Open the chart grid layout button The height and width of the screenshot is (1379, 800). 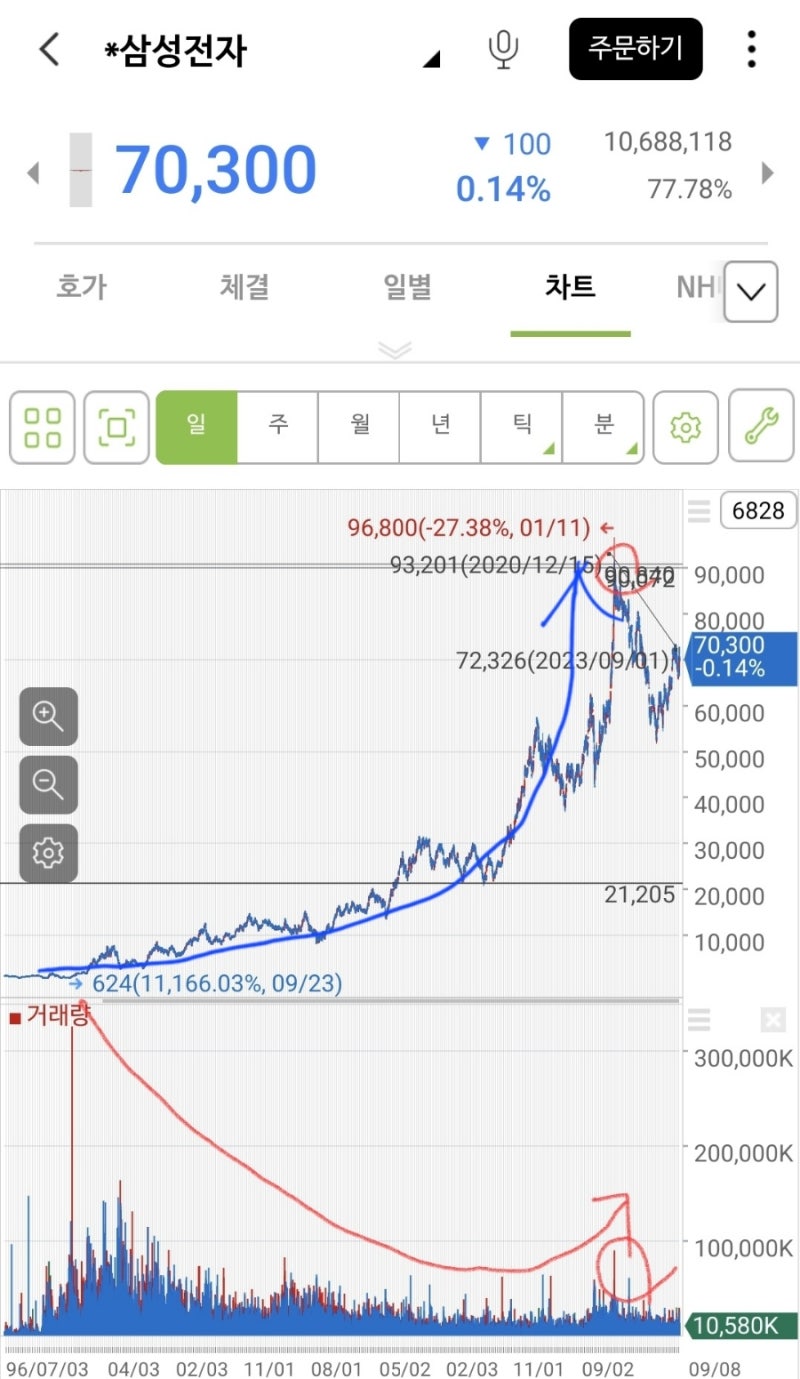tap(42, 427)
